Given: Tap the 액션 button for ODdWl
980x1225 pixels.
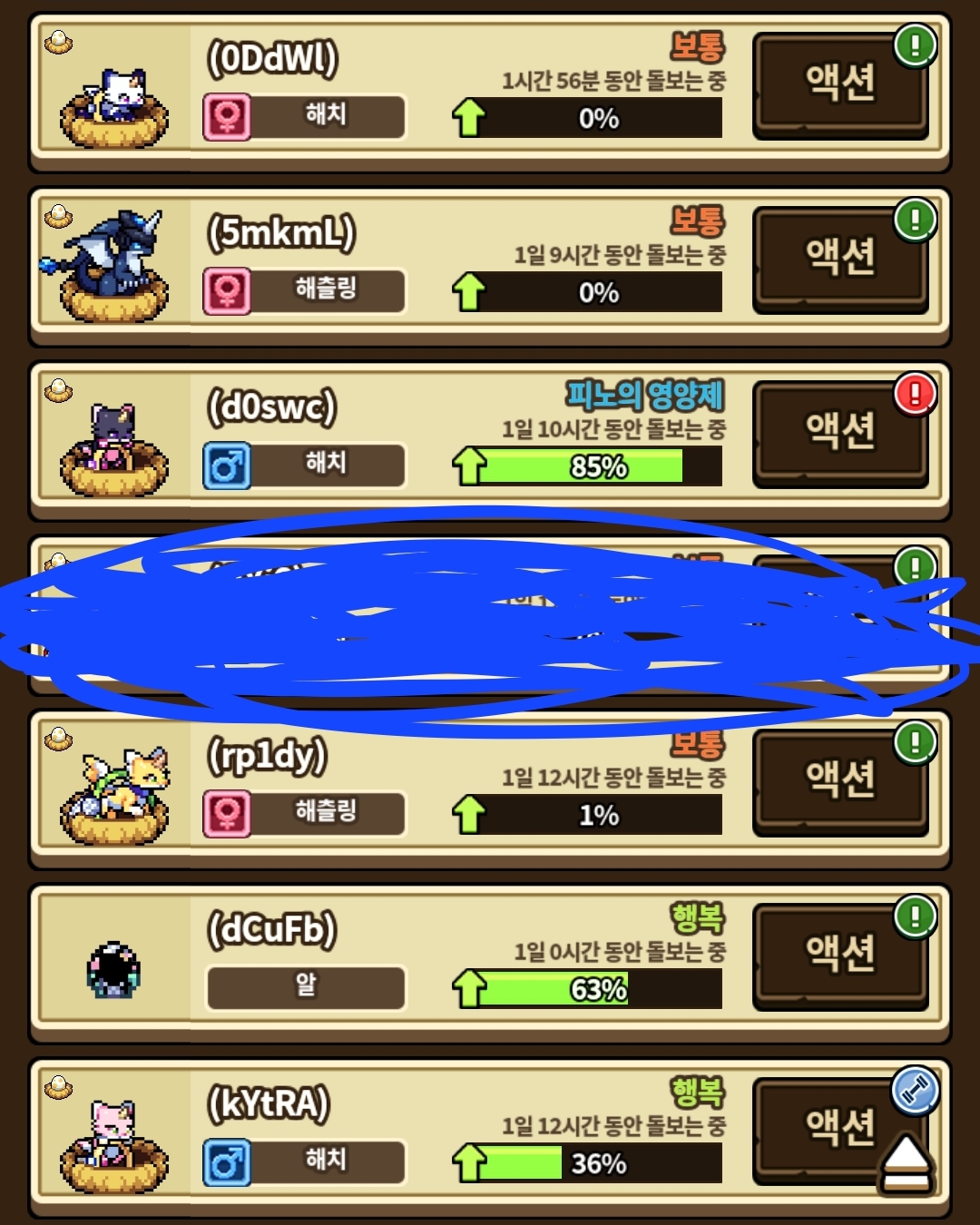Looking at the screenshot, I should (x=839, y=84).
